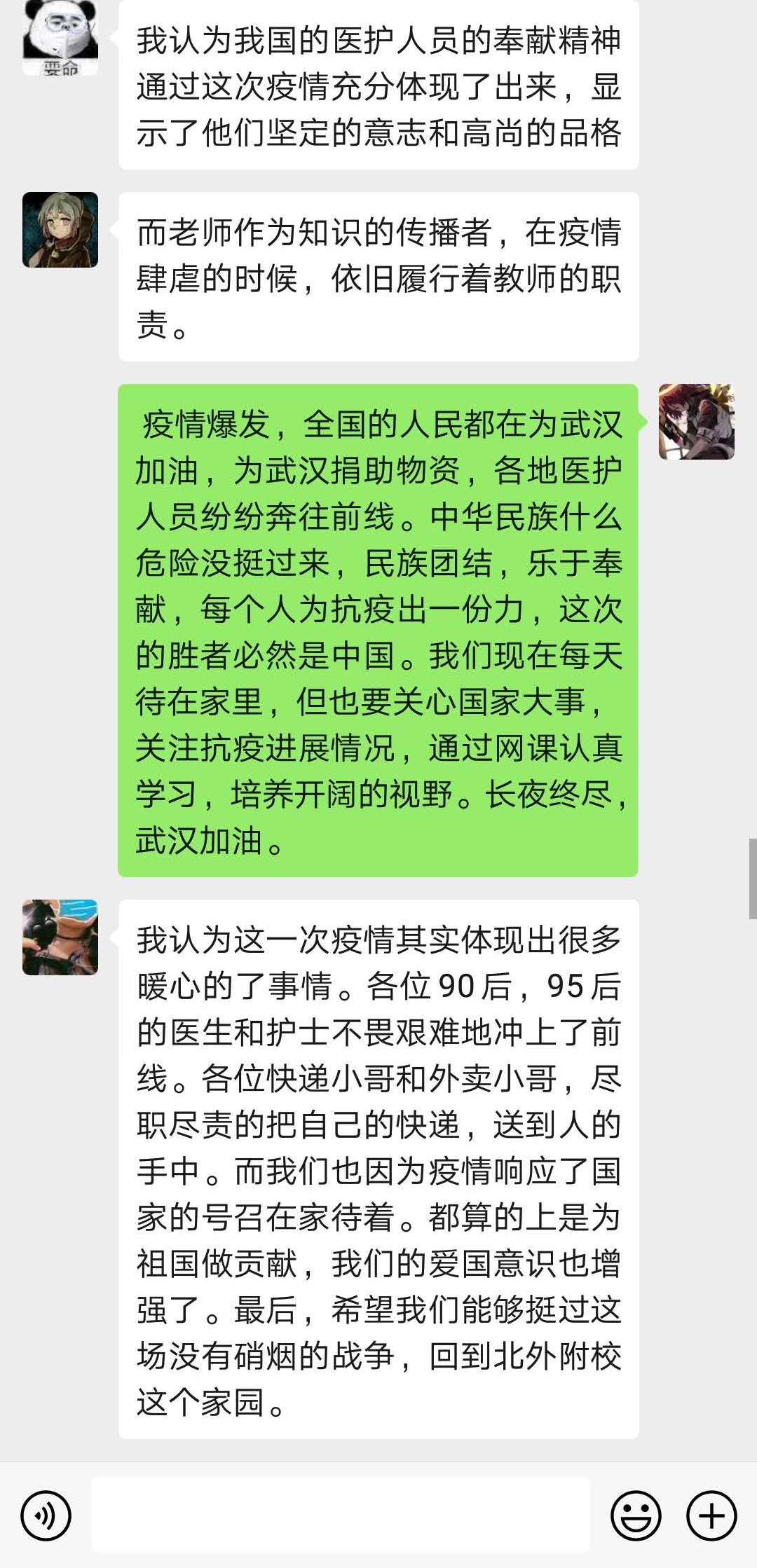This screenshot has width=757, height=1568.
Task: Open the emoji sticker panel
Action: pos(636,1515)
